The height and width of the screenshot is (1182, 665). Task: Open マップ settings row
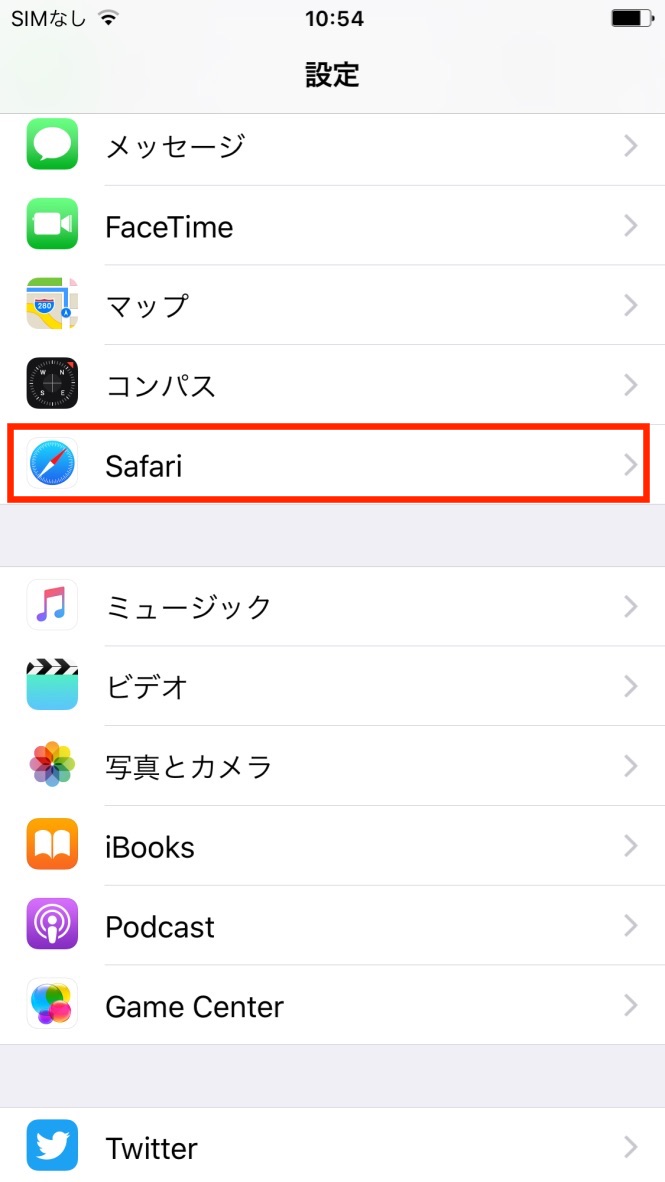click(x=332, y=305)
